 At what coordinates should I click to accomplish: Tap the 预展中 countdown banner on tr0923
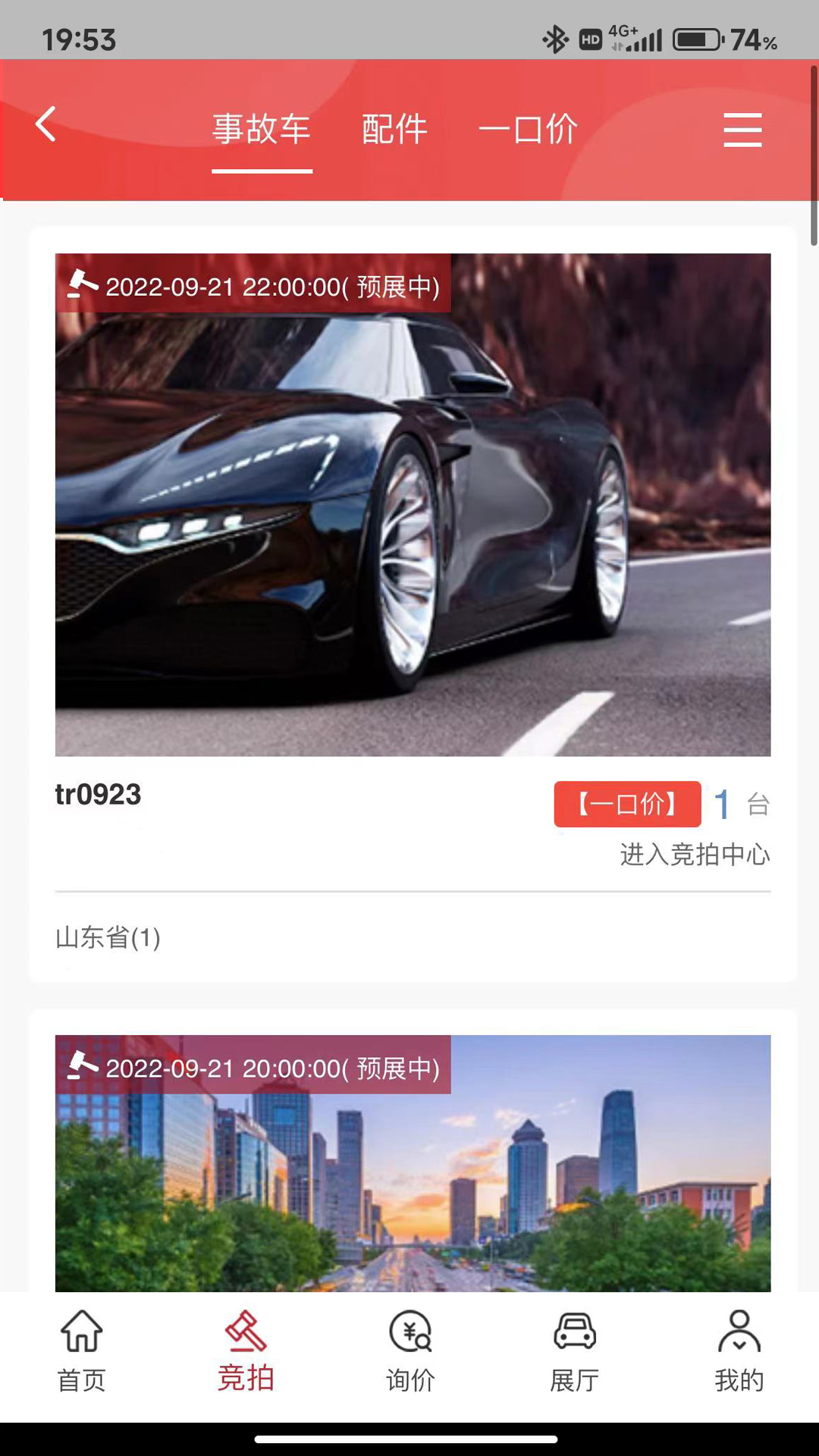tap(273, 287)
